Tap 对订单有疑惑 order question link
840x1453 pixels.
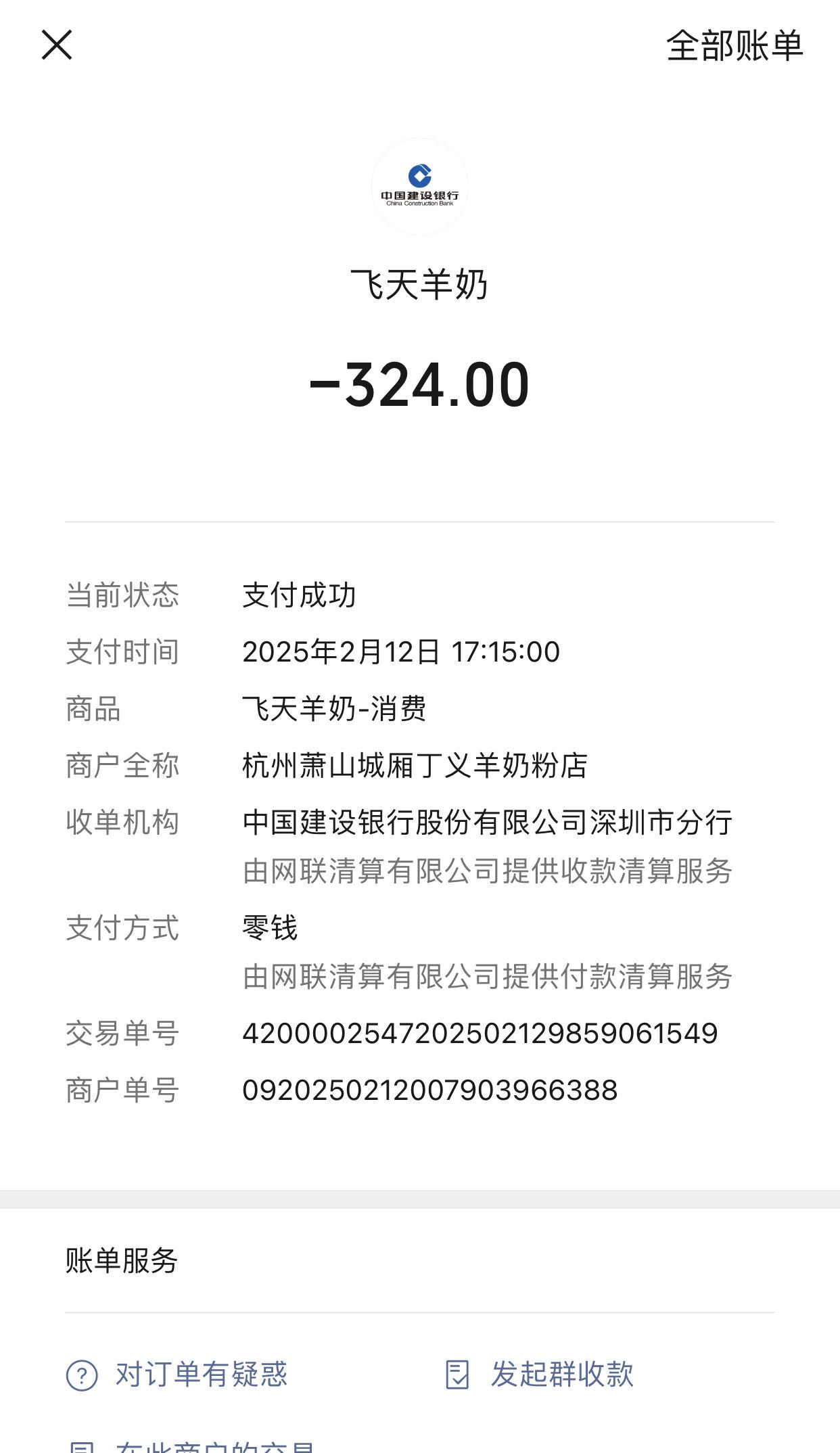(177, 1375)
